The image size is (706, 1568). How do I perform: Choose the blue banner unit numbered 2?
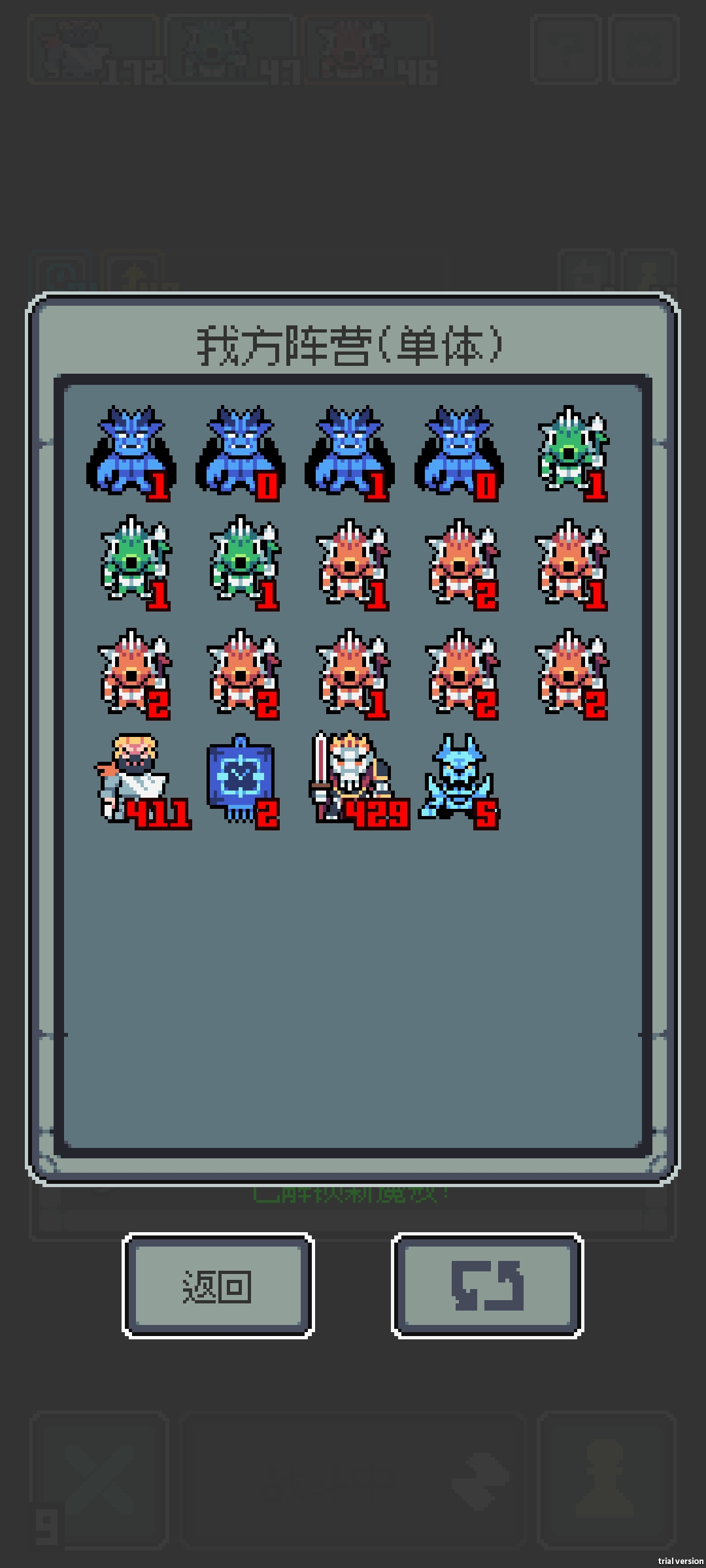click(242, 779)
